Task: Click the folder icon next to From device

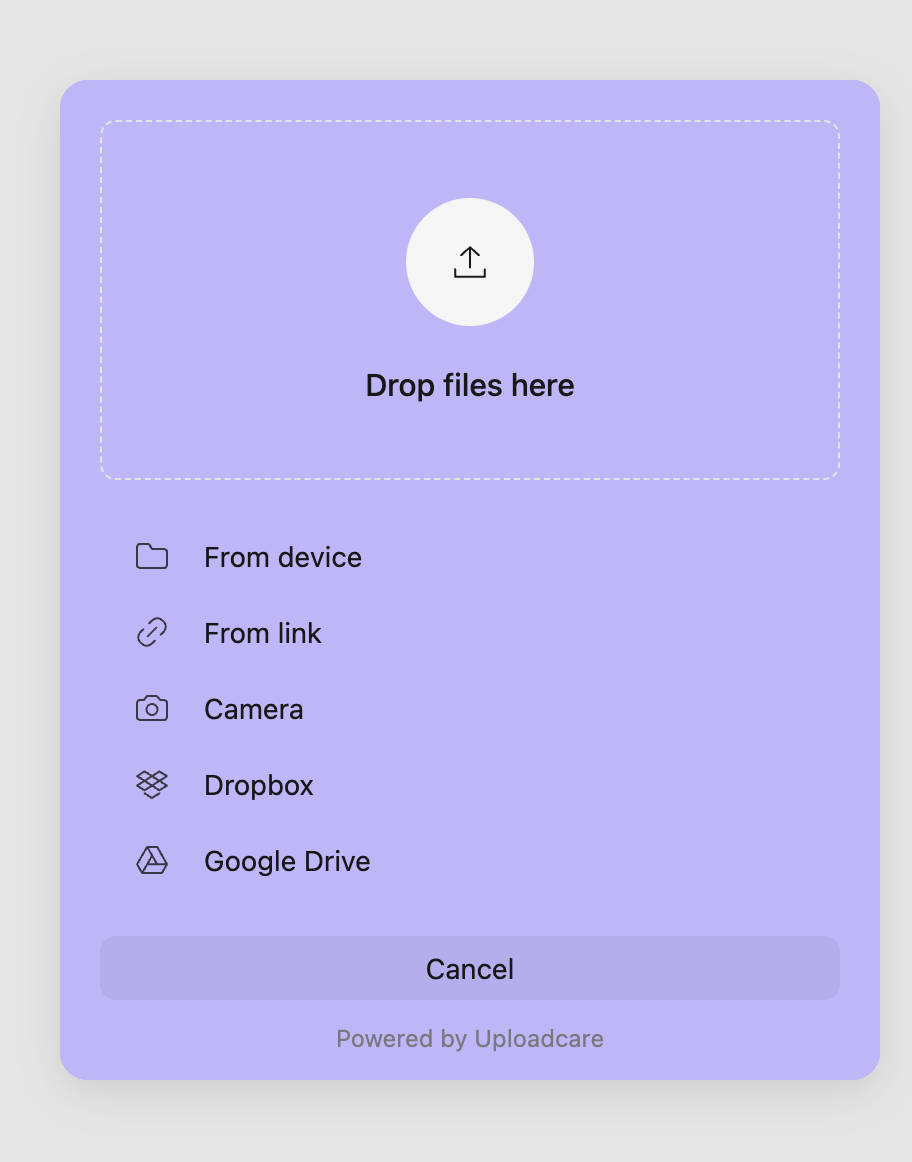Action: pos(151,557)
